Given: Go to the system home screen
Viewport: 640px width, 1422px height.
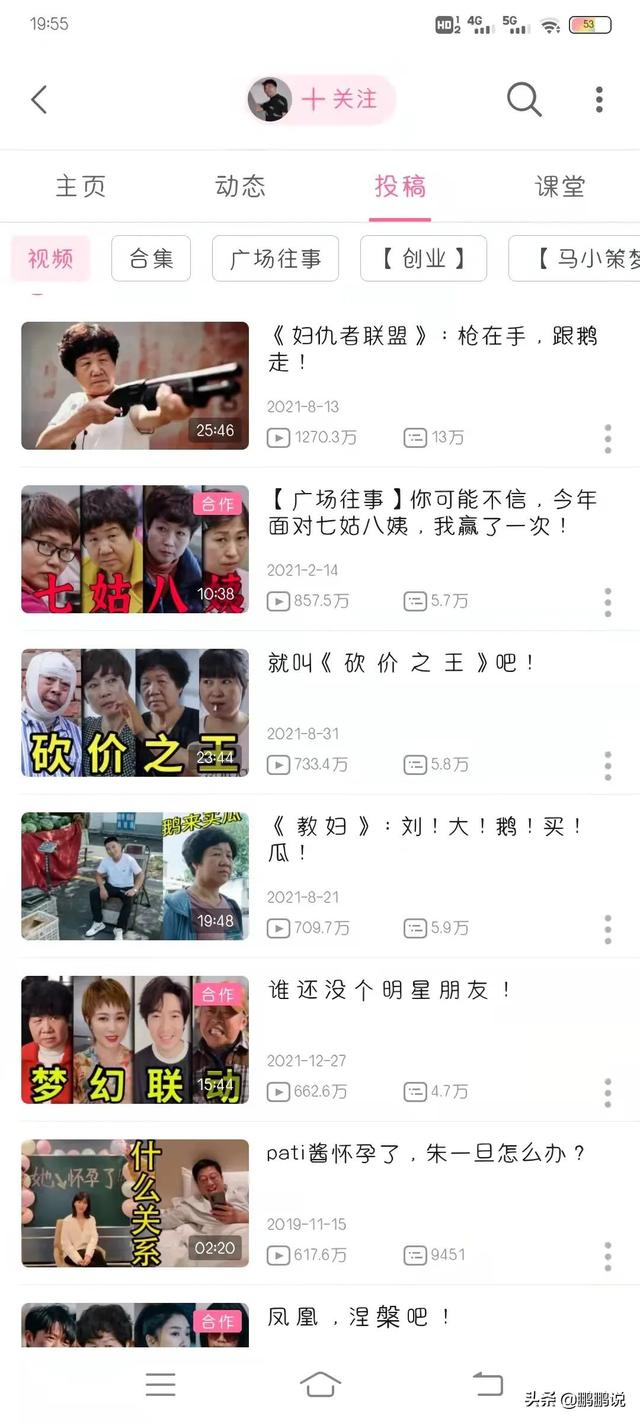Looking at the screenshot, I should pyautogui.click(x=320, y=1384).
